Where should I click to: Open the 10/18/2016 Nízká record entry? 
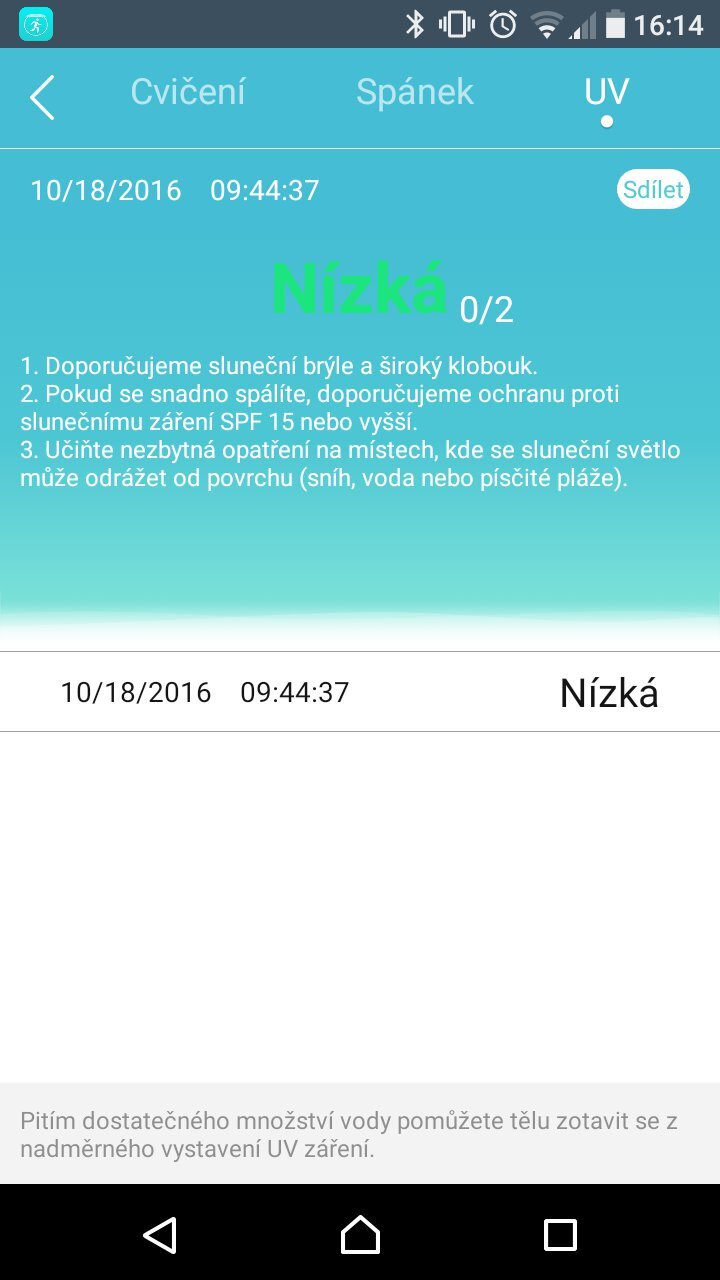[x=360, y=691]
